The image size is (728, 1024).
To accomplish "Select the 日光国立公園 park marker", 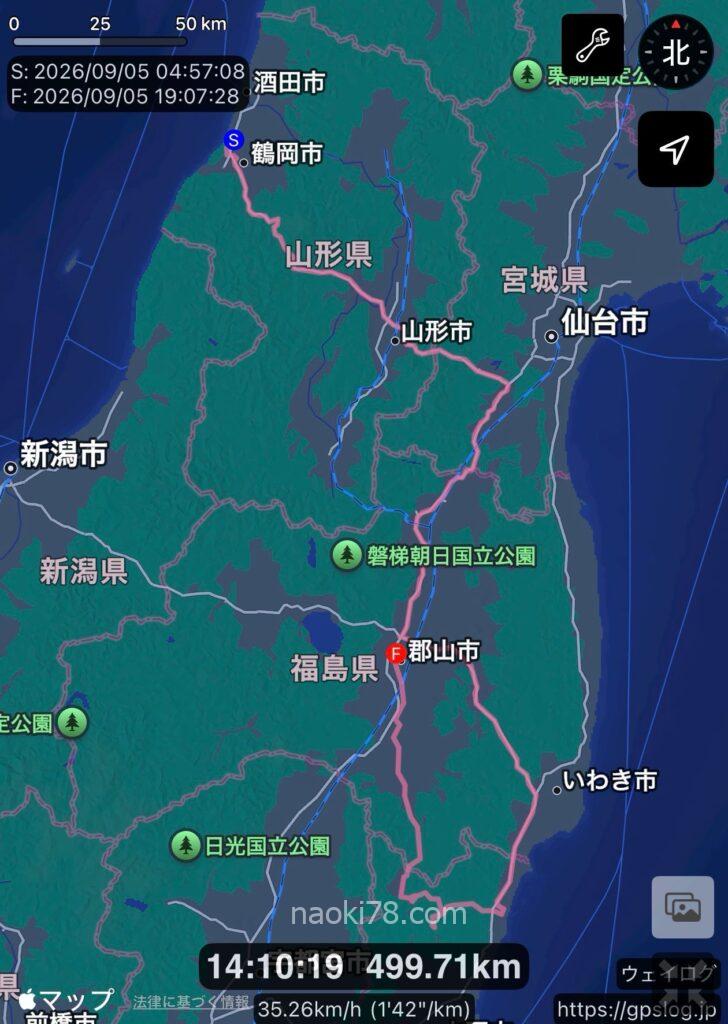I will (185, 846).
